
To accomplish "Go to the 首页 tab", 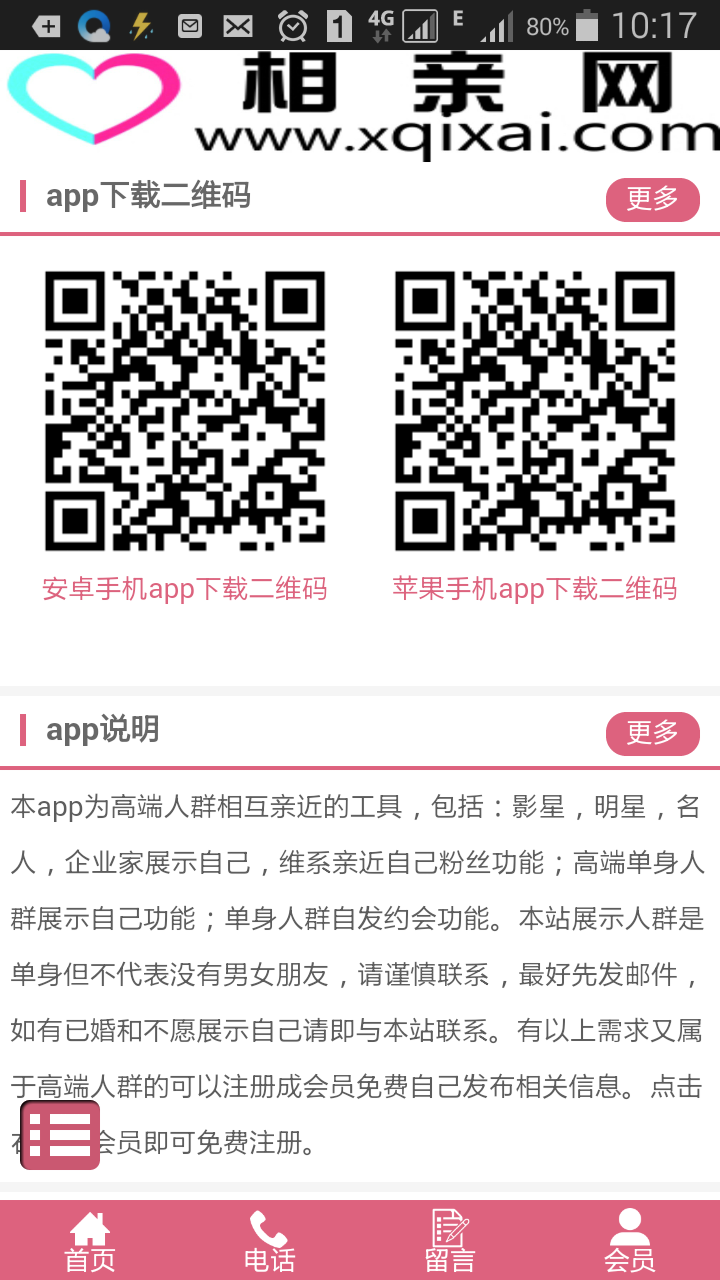I will click(x=90, y=1241).
